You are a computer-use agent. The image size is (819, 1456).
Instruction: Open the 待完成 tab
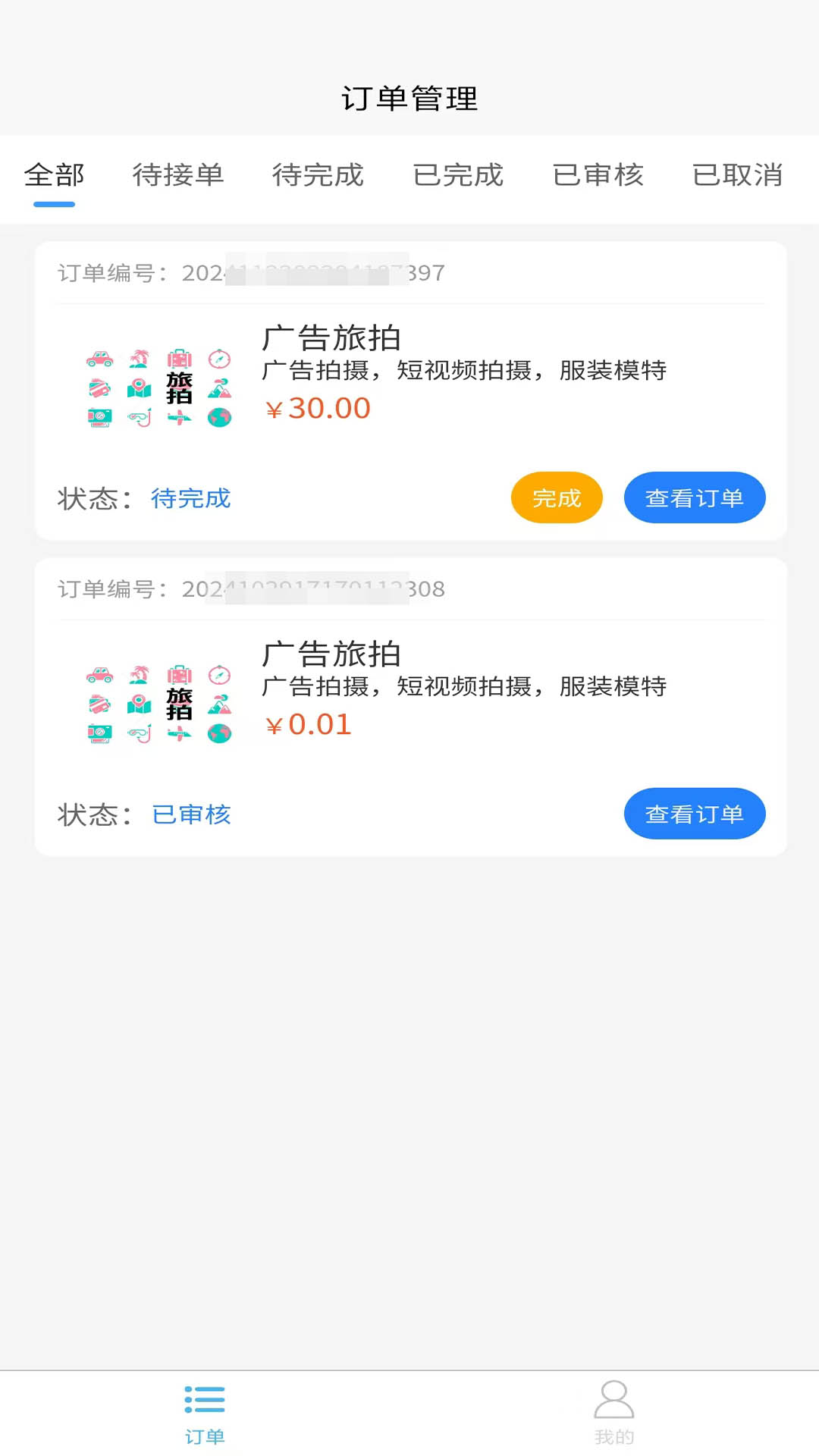tap(318, 175)
